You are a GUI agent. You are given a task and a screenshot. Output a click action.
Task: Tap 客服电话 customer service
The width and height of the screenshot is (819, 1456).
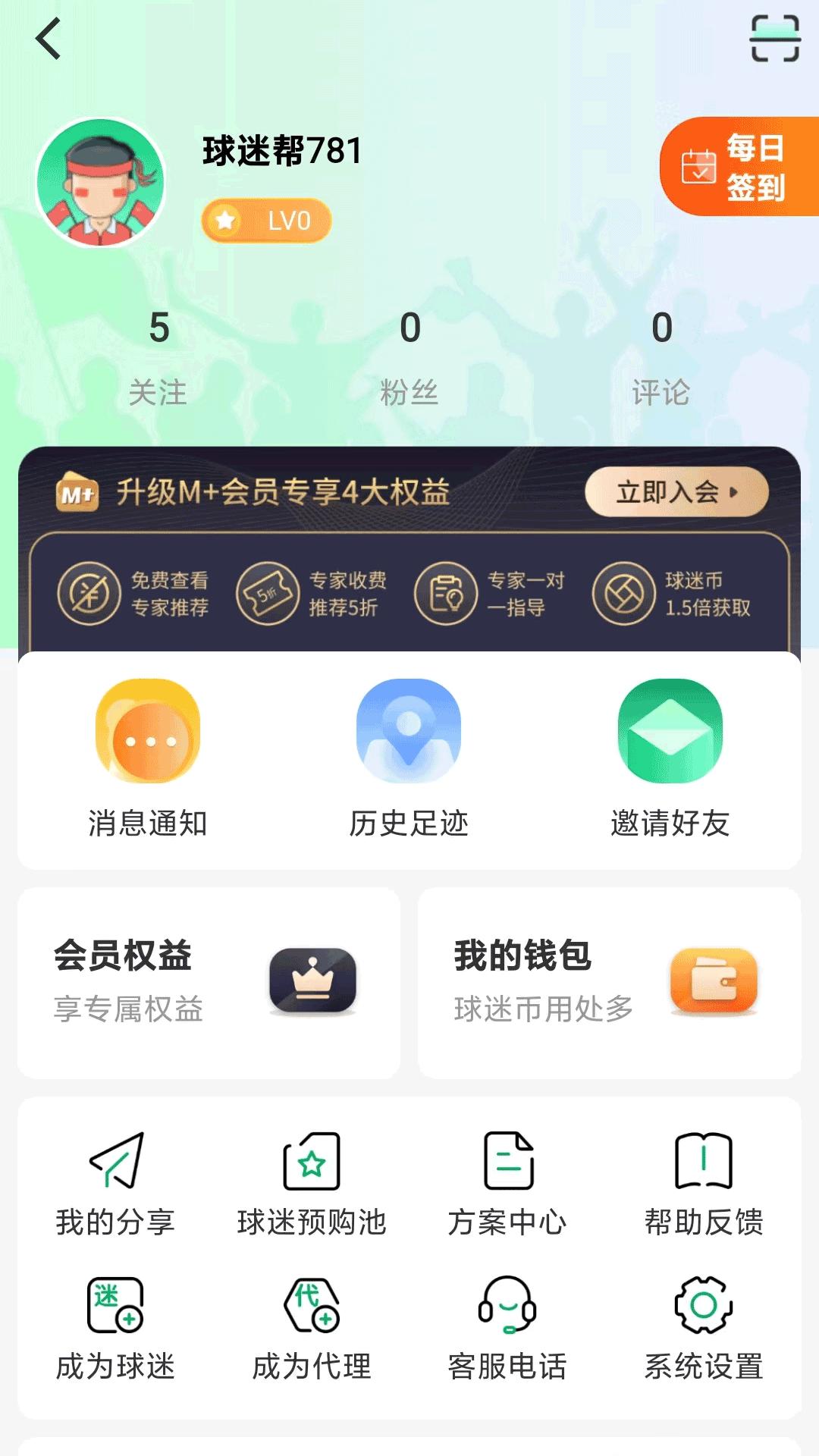tap(507, 1329)
